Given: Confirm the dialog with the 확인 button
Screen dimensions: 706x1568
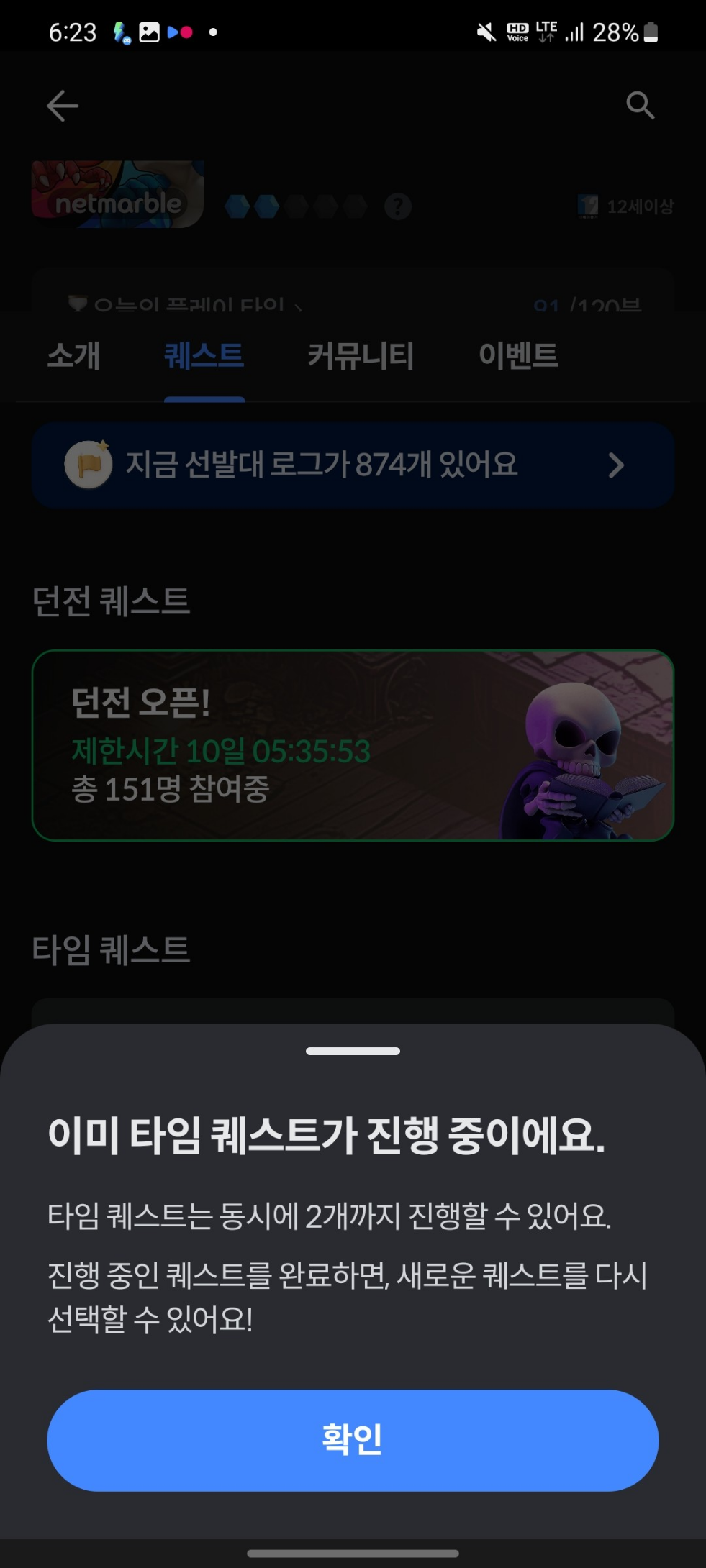Looking at the screenshot, I should coord(353,1440).
